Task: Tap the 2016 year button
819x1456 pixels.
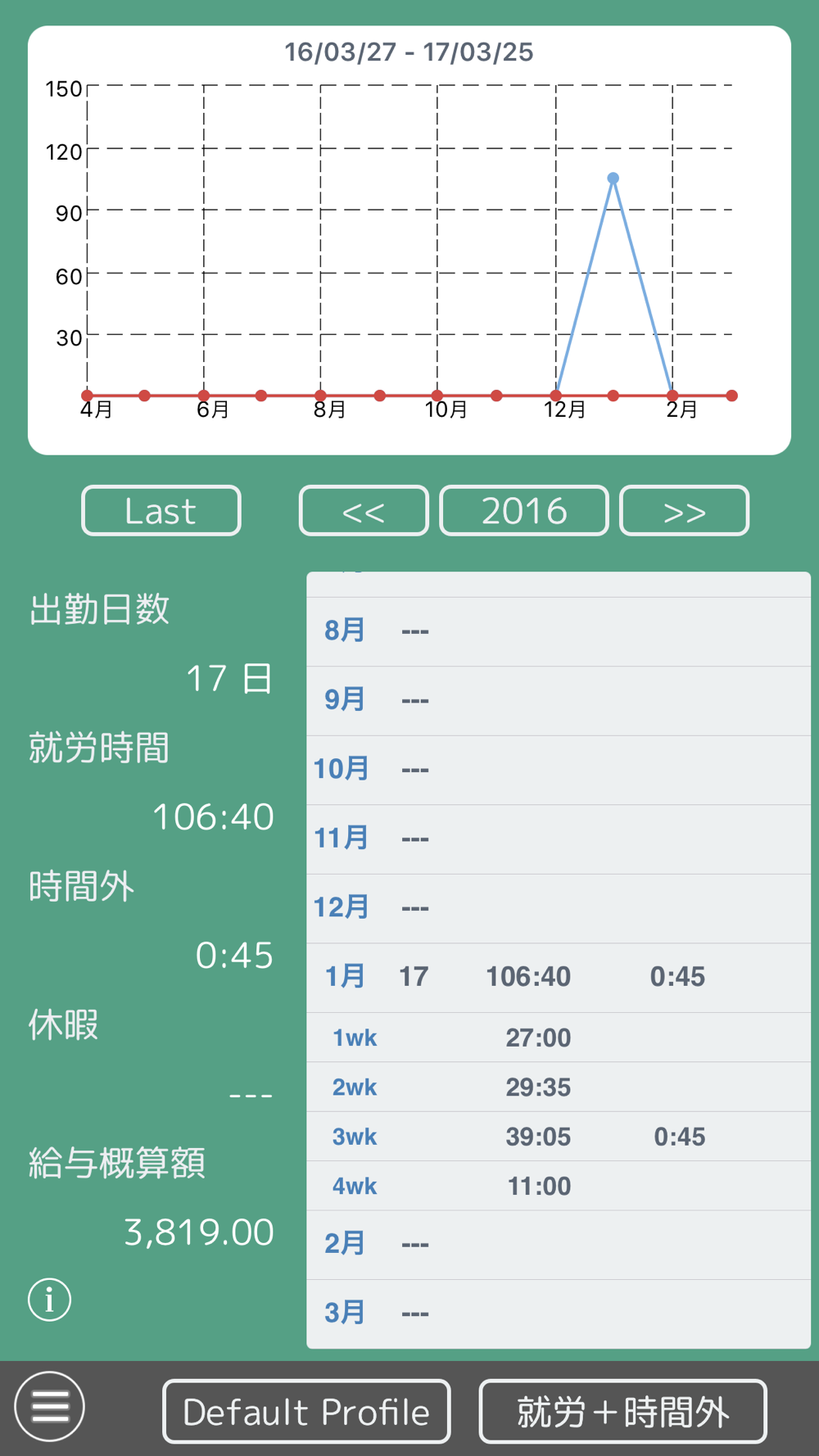Action: coord(524,511)
